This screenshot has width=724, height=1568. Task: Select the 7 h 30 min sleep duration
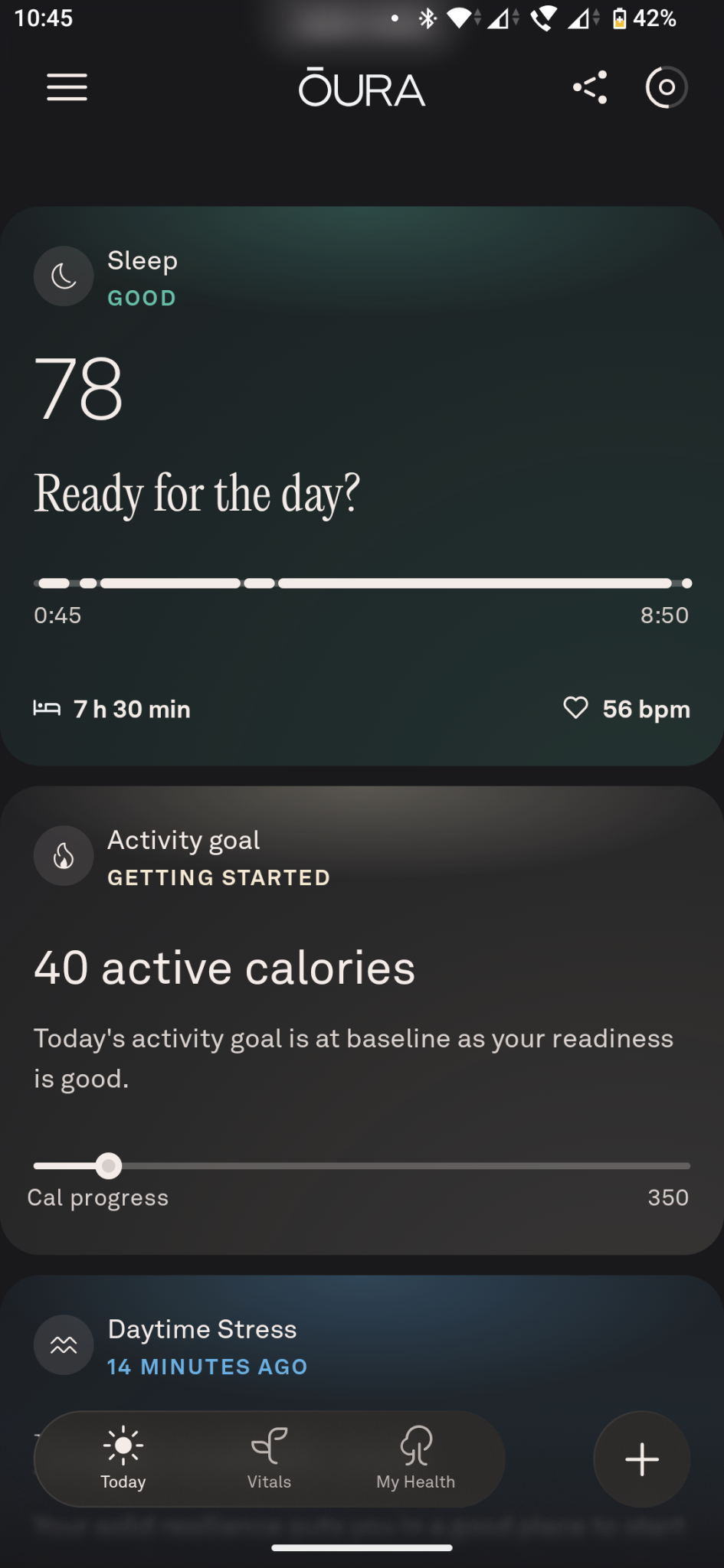(x=131, y=708)
